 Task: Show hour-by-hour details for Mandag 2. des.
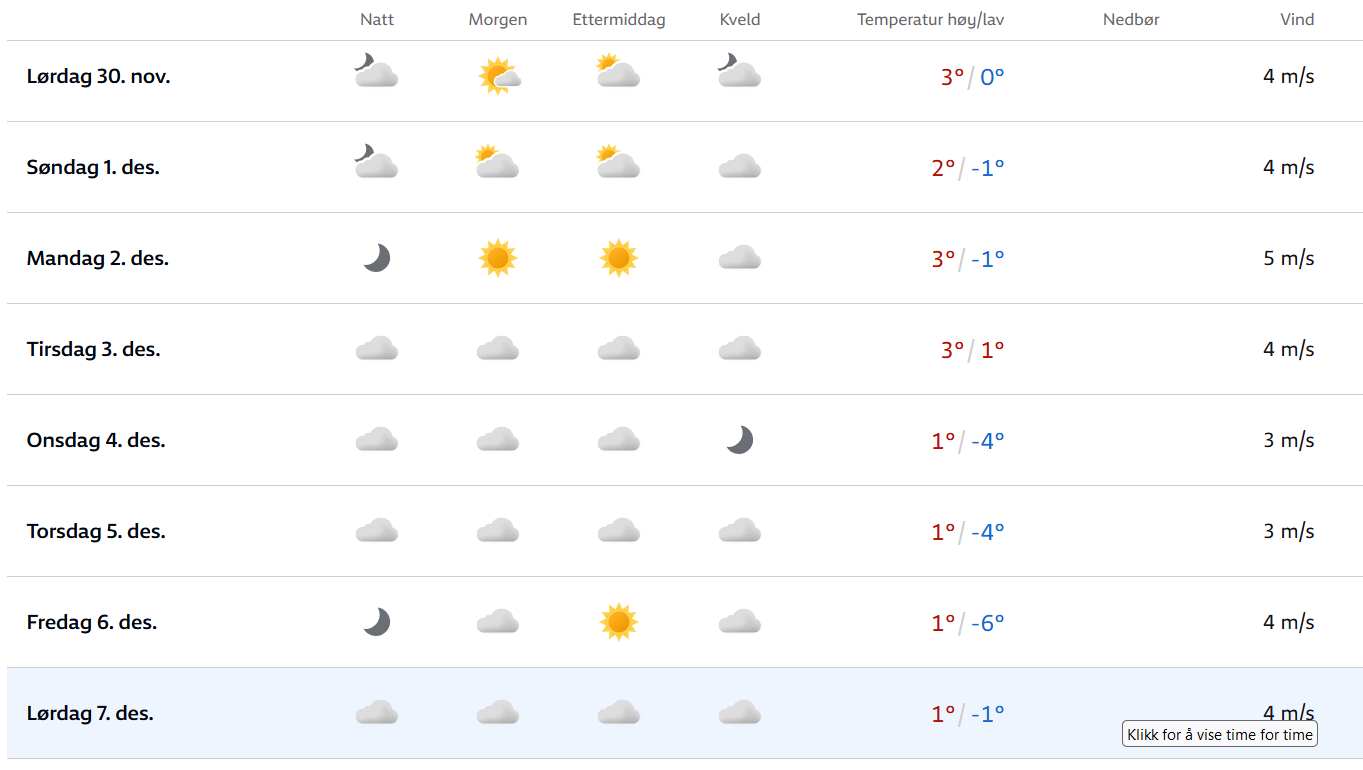click(x=97, y=258)
